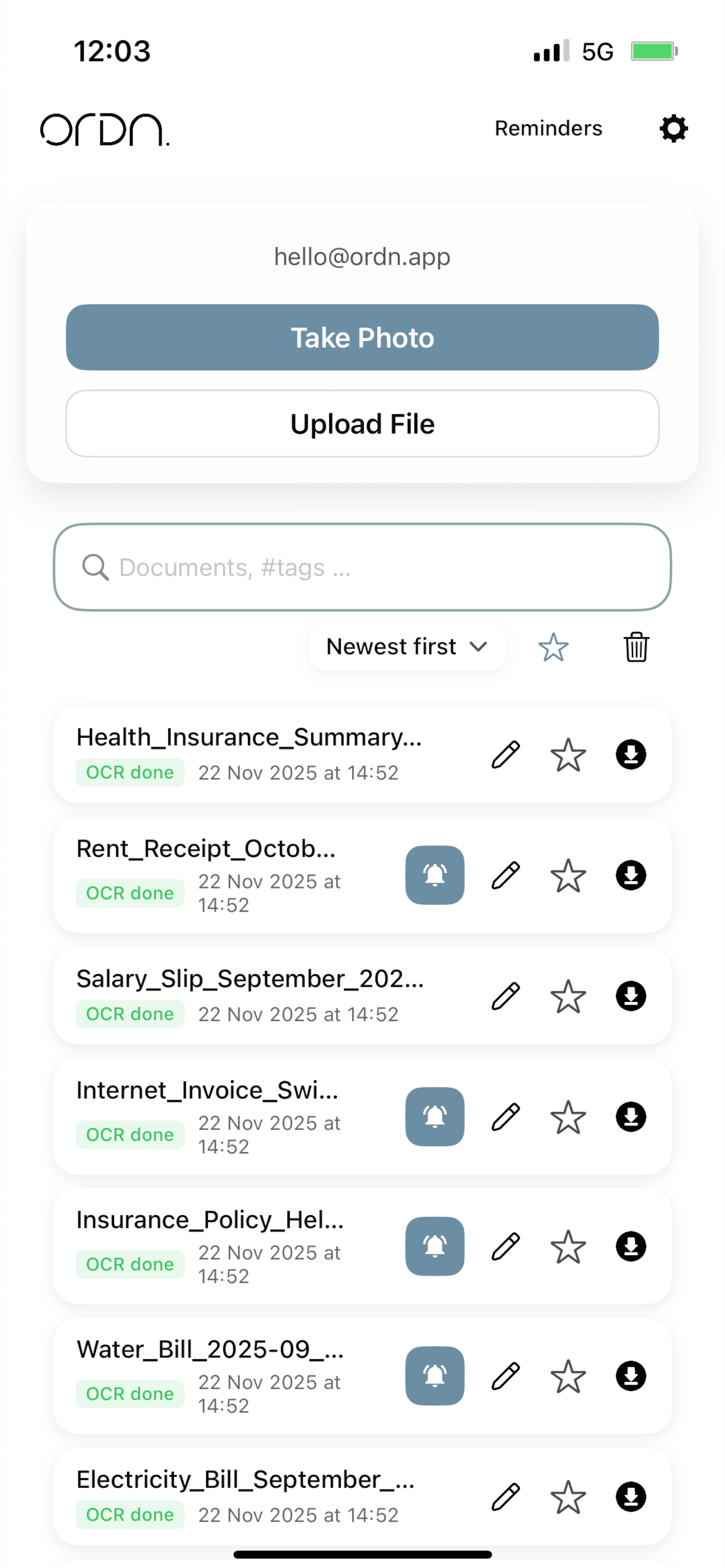Rename the Insurance_Policy document with the pencil
Image resolution: width=725 pixels, height=1568 pixels.
[505, 1247]
